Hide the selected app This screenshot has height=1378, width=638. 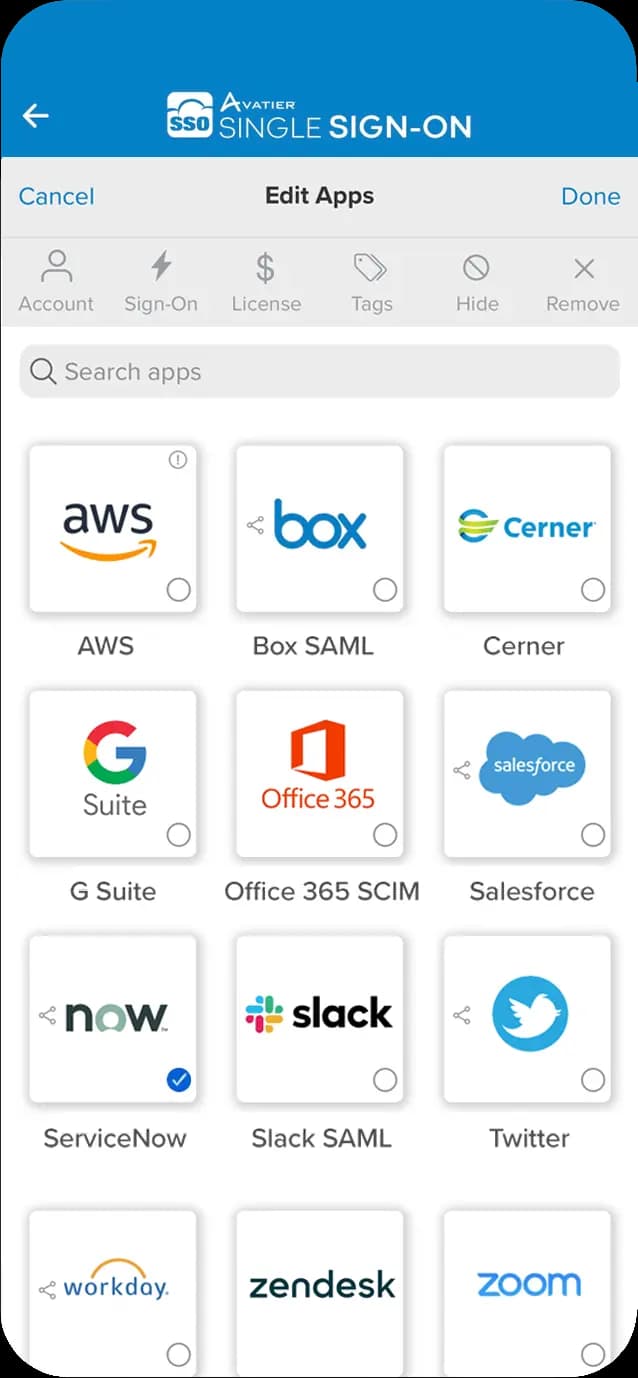coord(477,282)
